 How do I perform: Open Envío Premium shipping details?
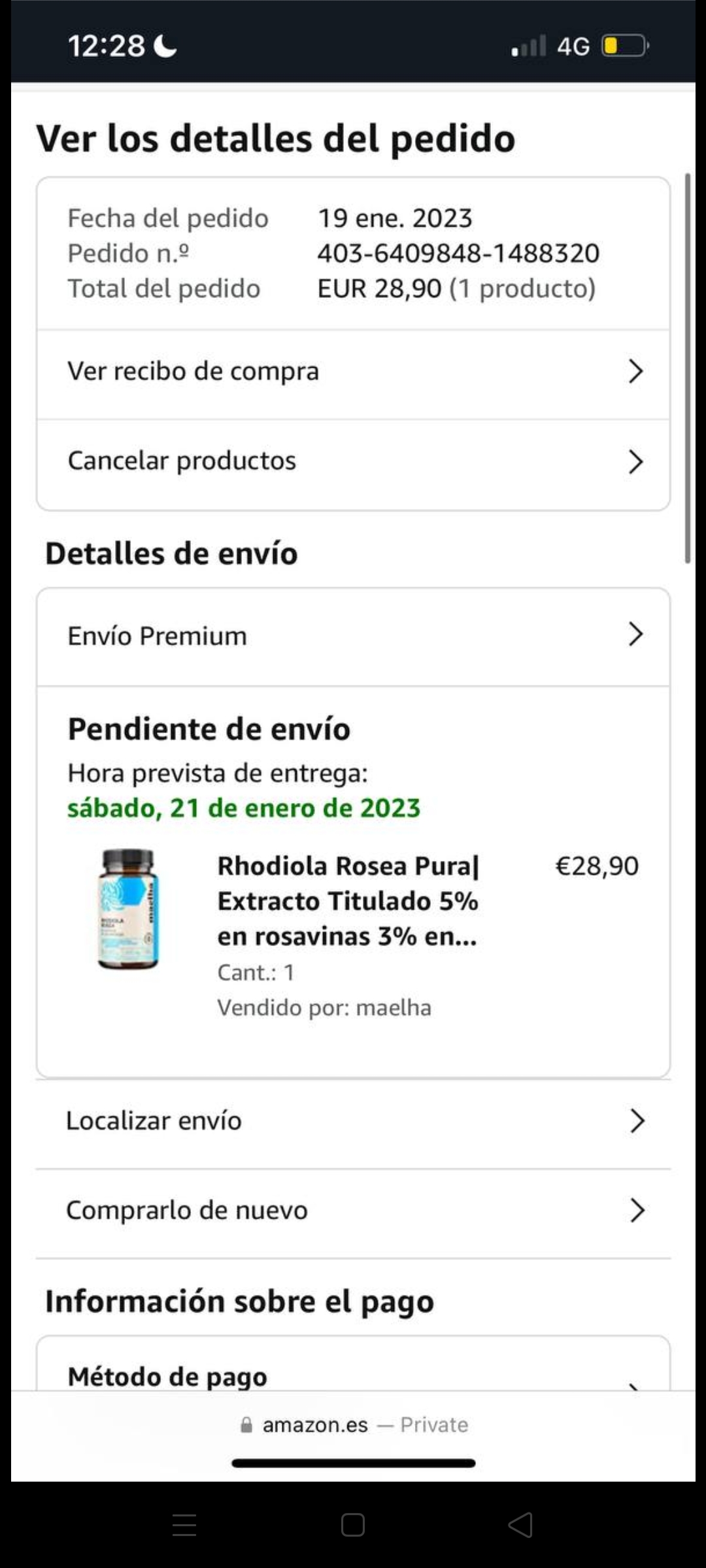353,636
